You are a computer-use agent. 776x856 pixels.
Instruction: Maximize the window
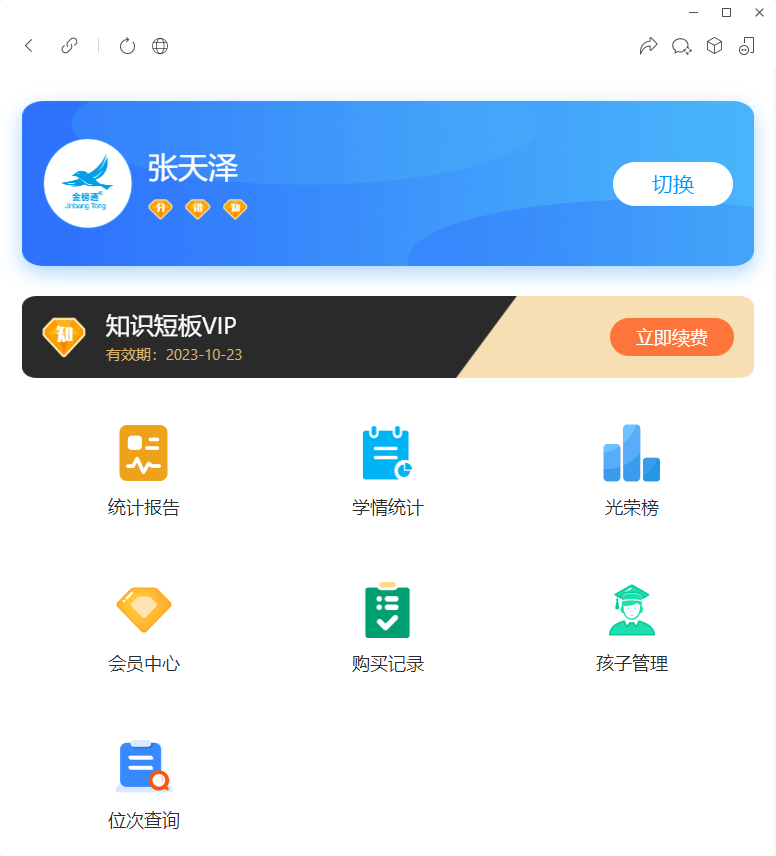coord(726,12)
